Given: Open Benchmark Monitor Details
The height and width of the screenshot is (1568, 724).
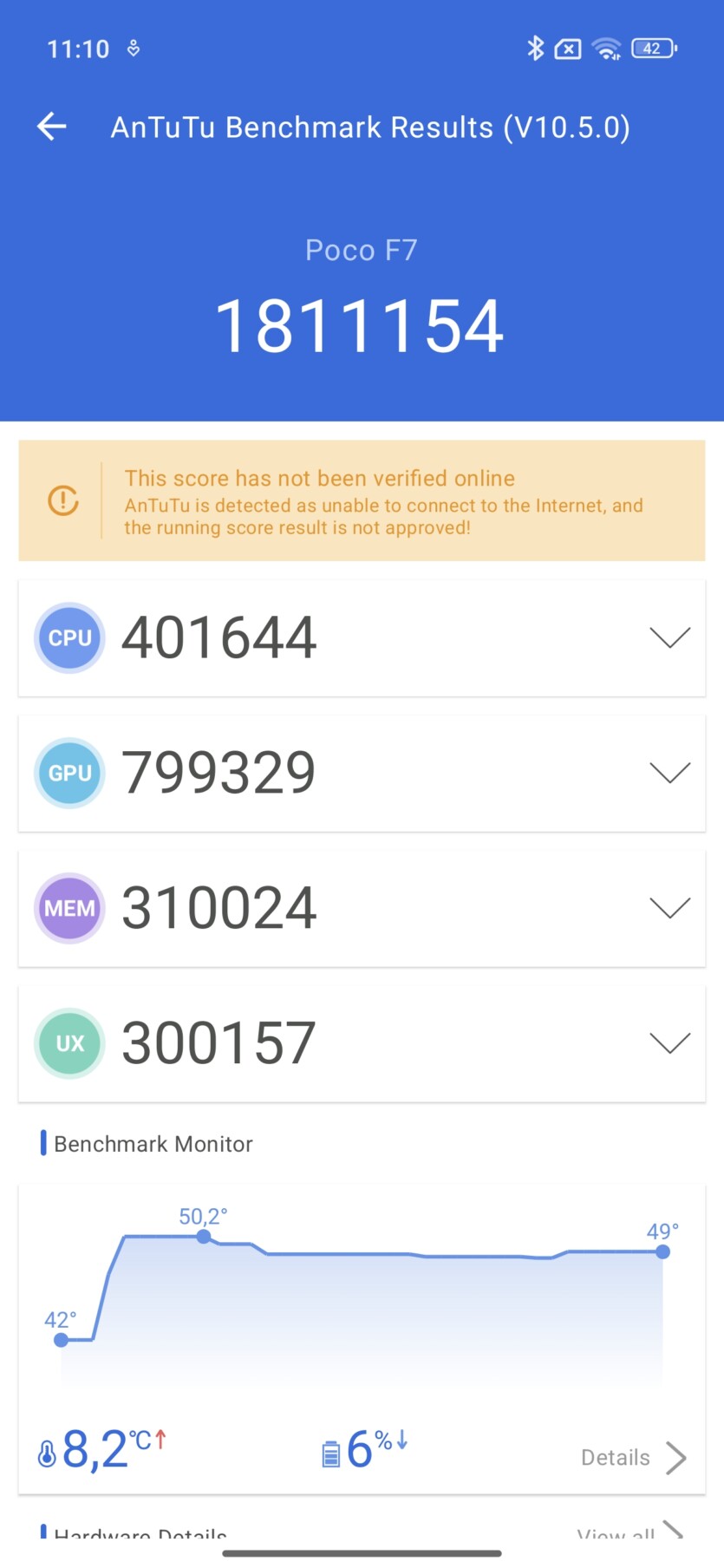Looking at the screenshot, I should point(634,1458).
